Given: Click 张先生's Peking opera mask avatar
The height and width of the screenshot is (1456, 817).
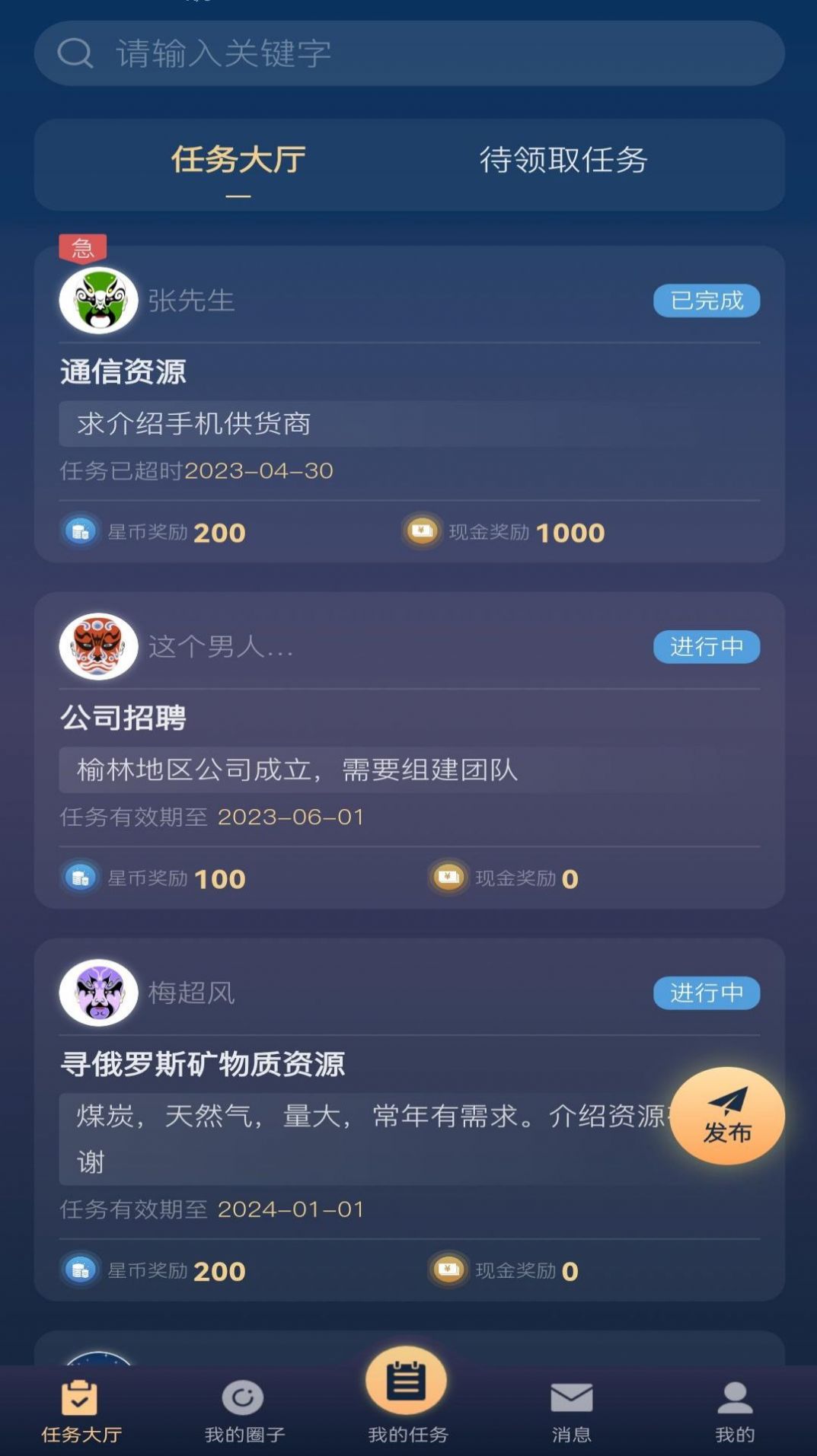Looking at the screenshot, I should click(x=99, y=299).
